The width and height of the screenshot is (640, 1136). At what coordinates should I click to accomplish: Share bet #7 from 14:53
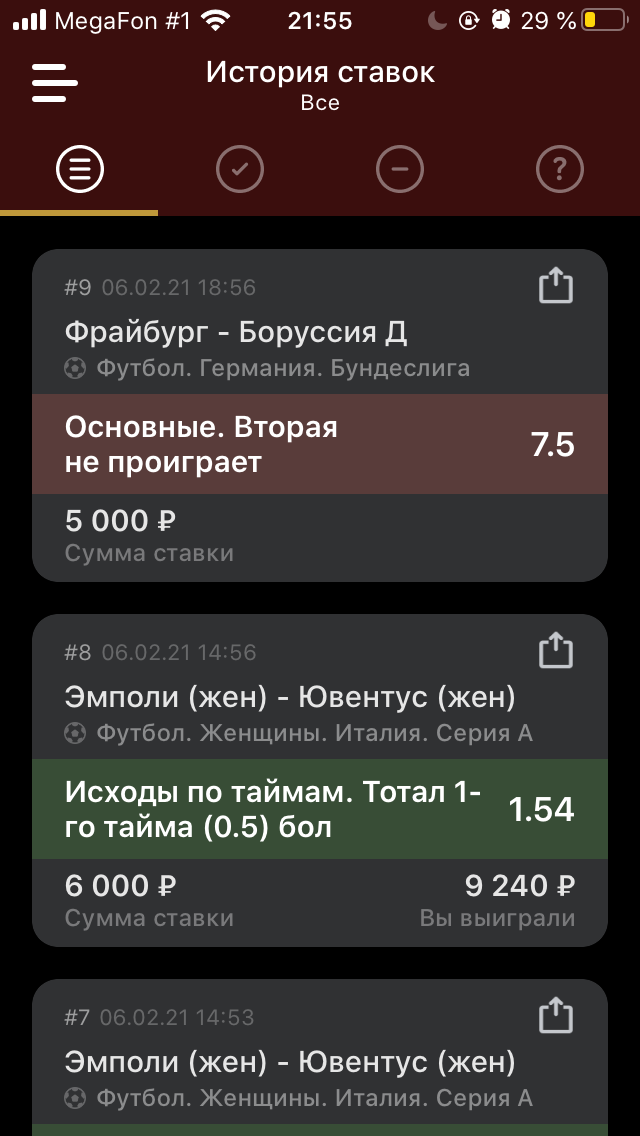pos(556,1015)
